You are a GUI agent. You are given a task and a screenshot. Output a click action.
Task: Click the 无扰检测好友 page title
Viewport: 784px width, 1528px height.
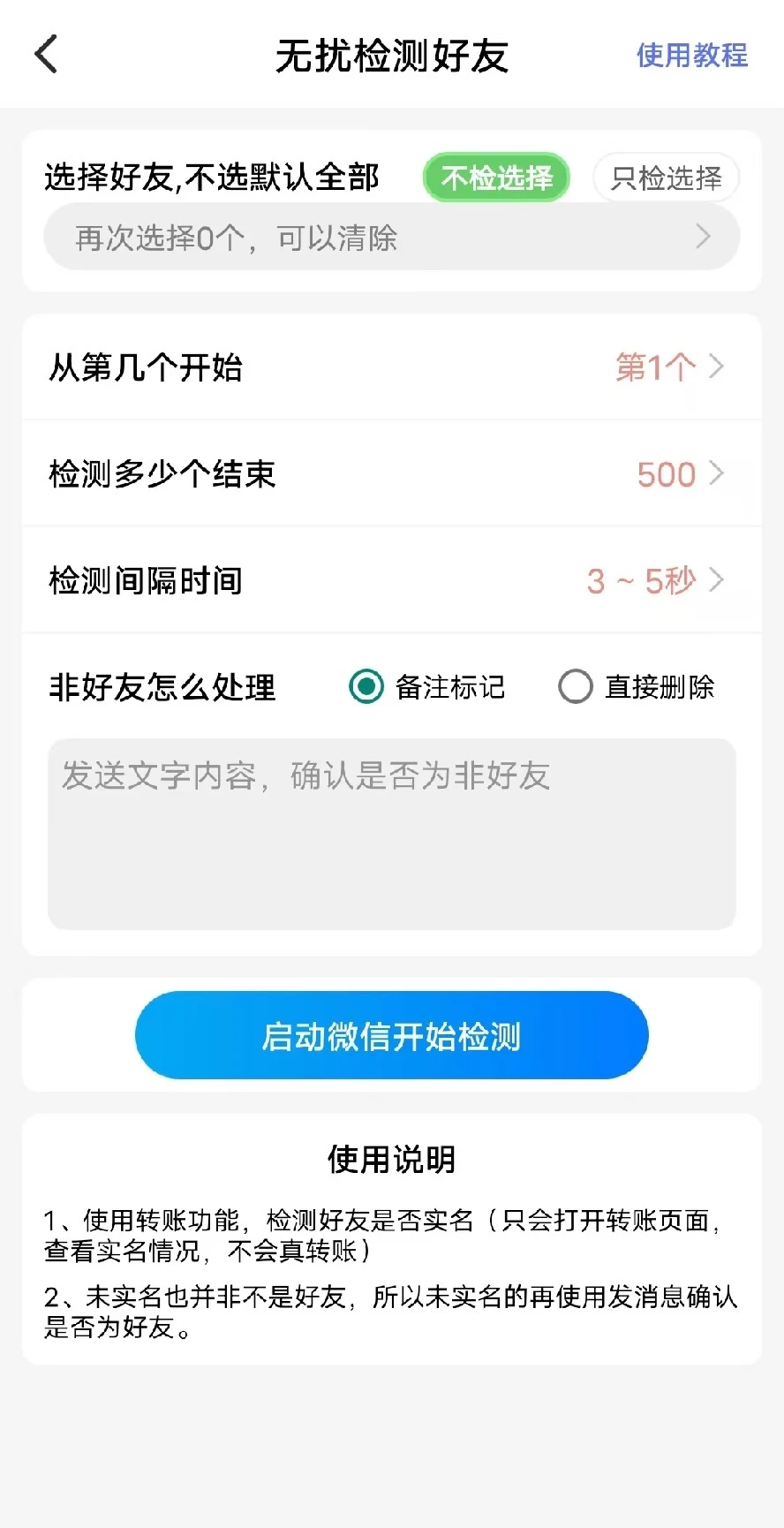[391, 55]
